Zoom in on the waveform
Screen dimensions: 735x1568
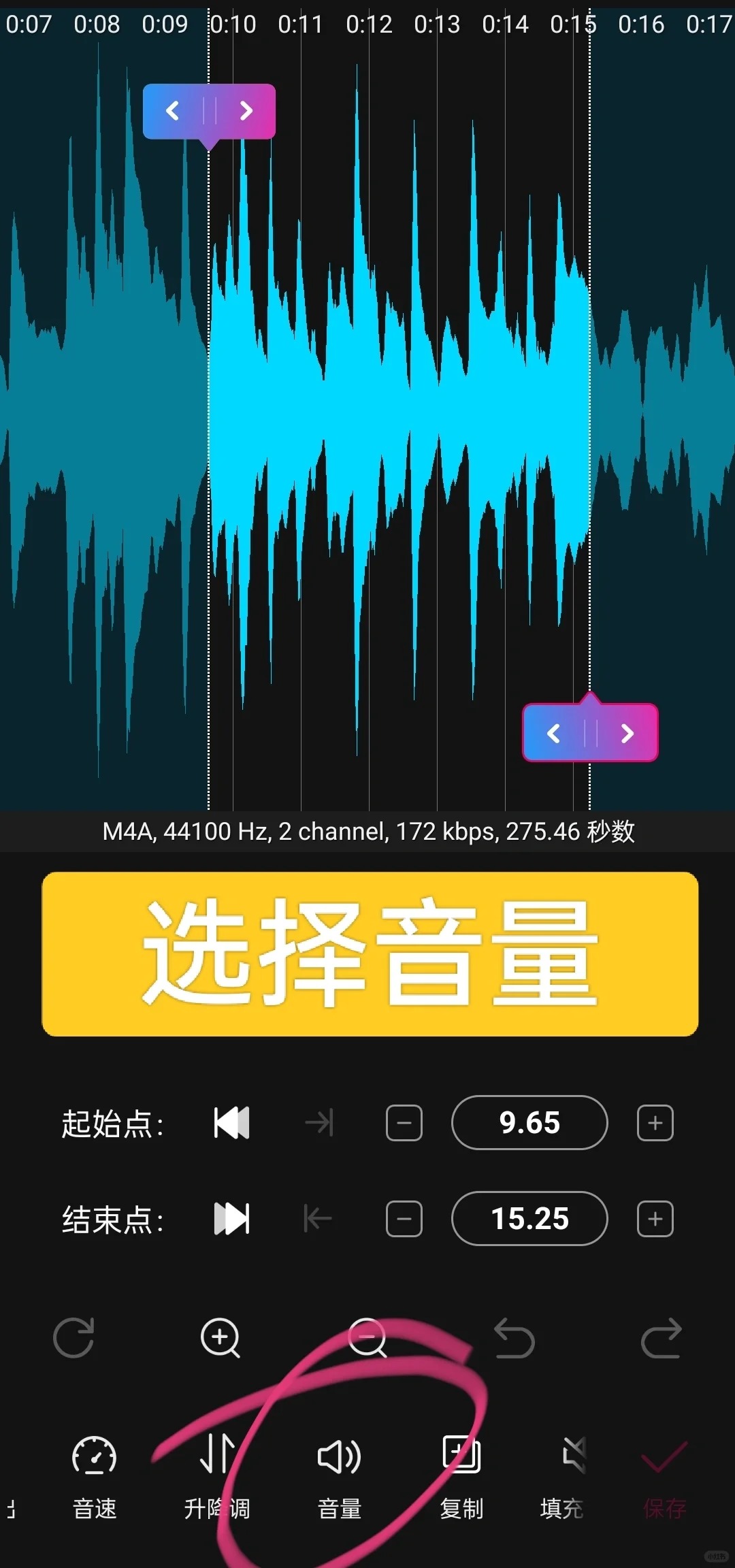click(x=220, y=1337)
